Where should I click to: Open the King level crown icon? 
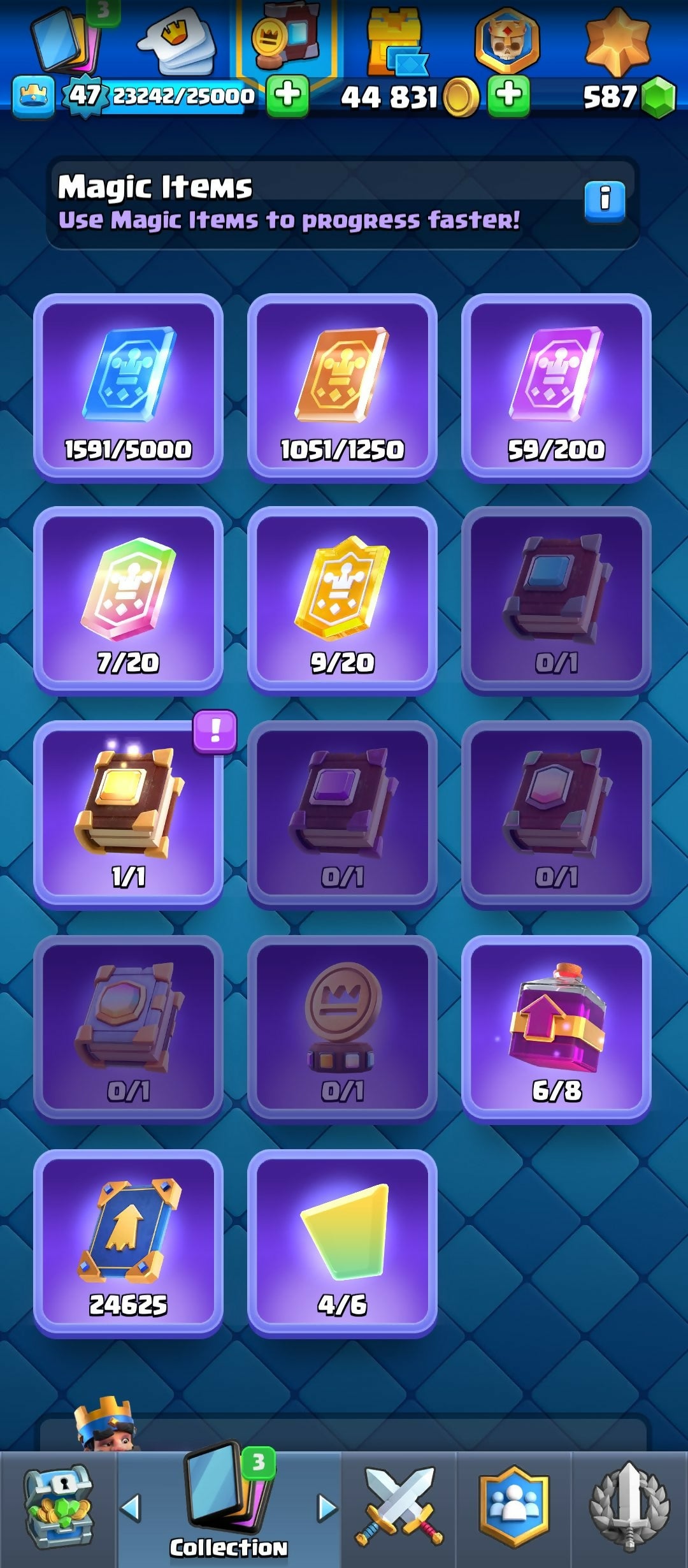pyautogui.click(x=33, y=97)
